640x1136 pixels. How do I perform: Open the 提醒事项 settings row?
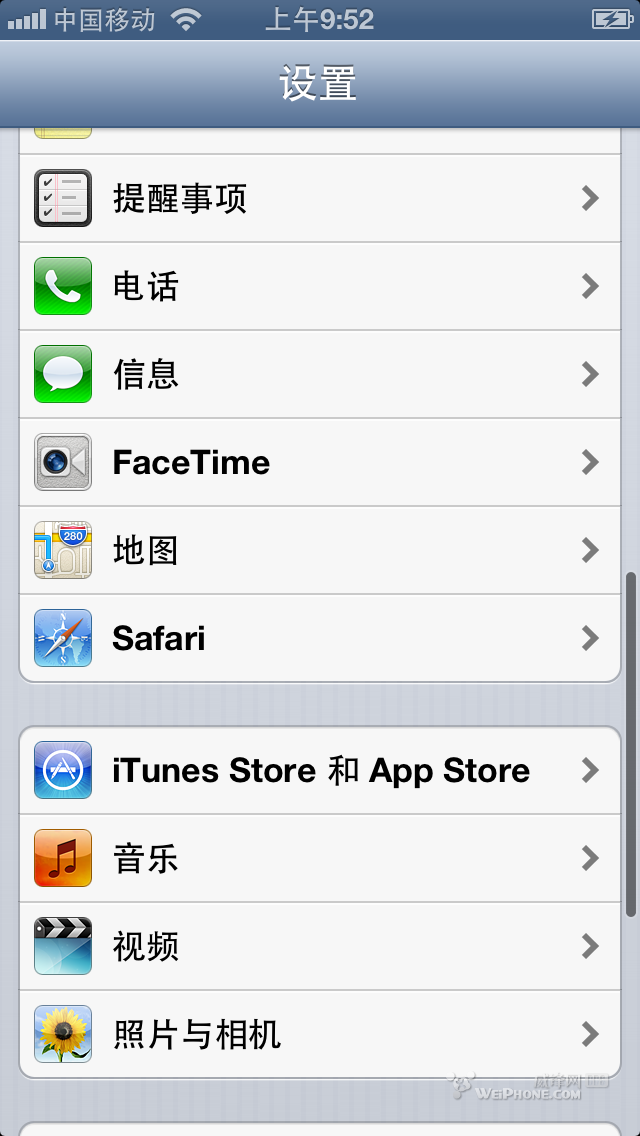320,198
